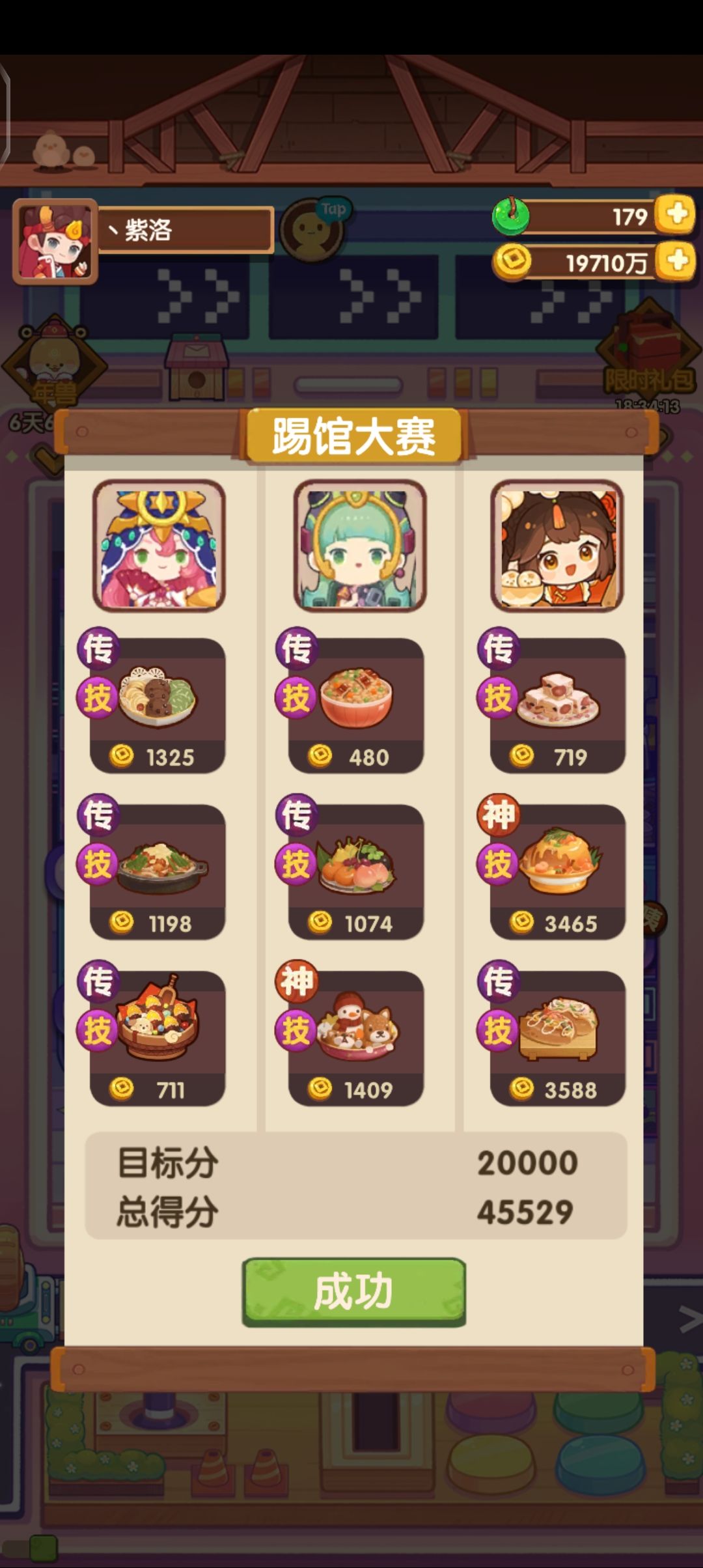Open the dish card scoring 3588

click(557, 1038)
